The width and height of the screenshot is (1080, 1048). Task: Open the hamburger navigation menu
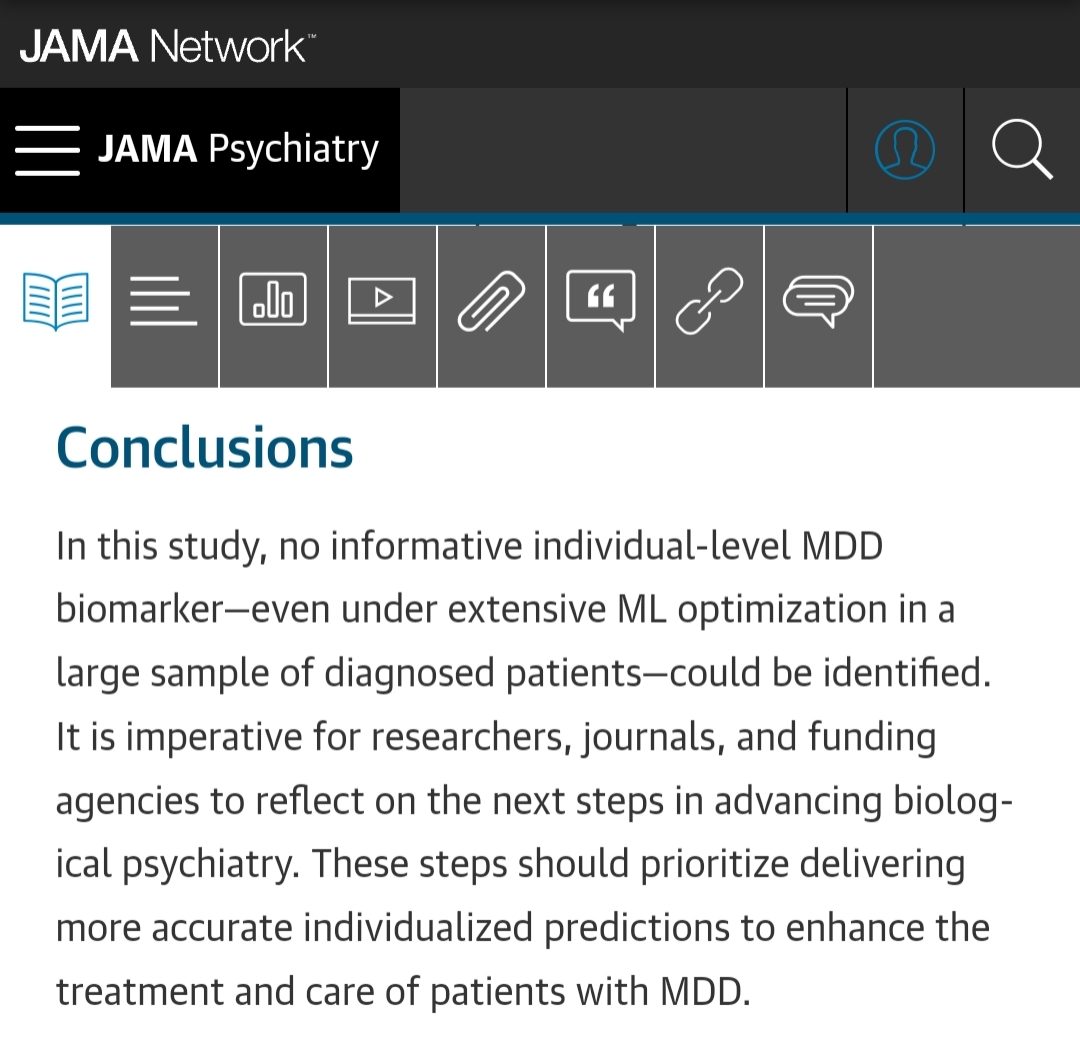47,150
